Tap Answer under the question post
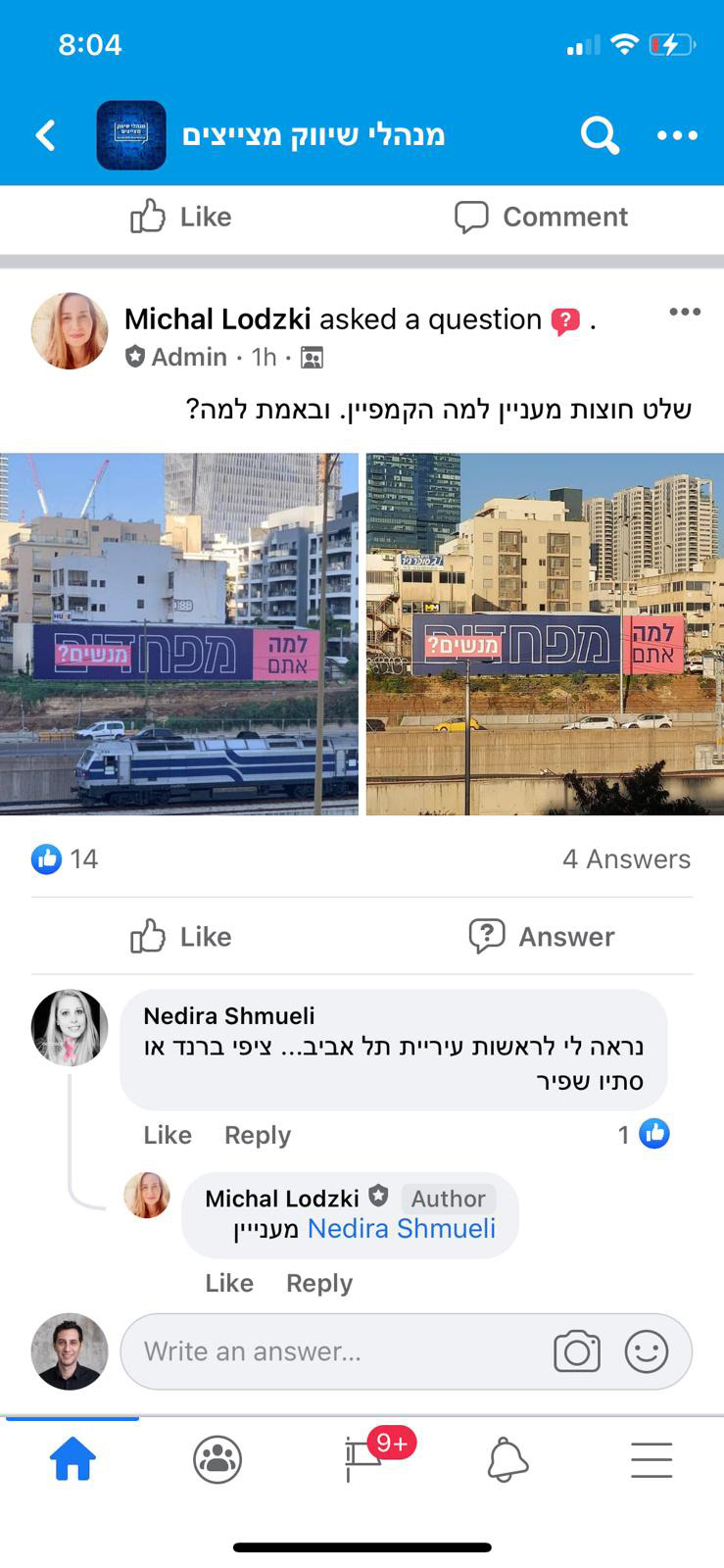724x1568 pixels. [542, 937]
